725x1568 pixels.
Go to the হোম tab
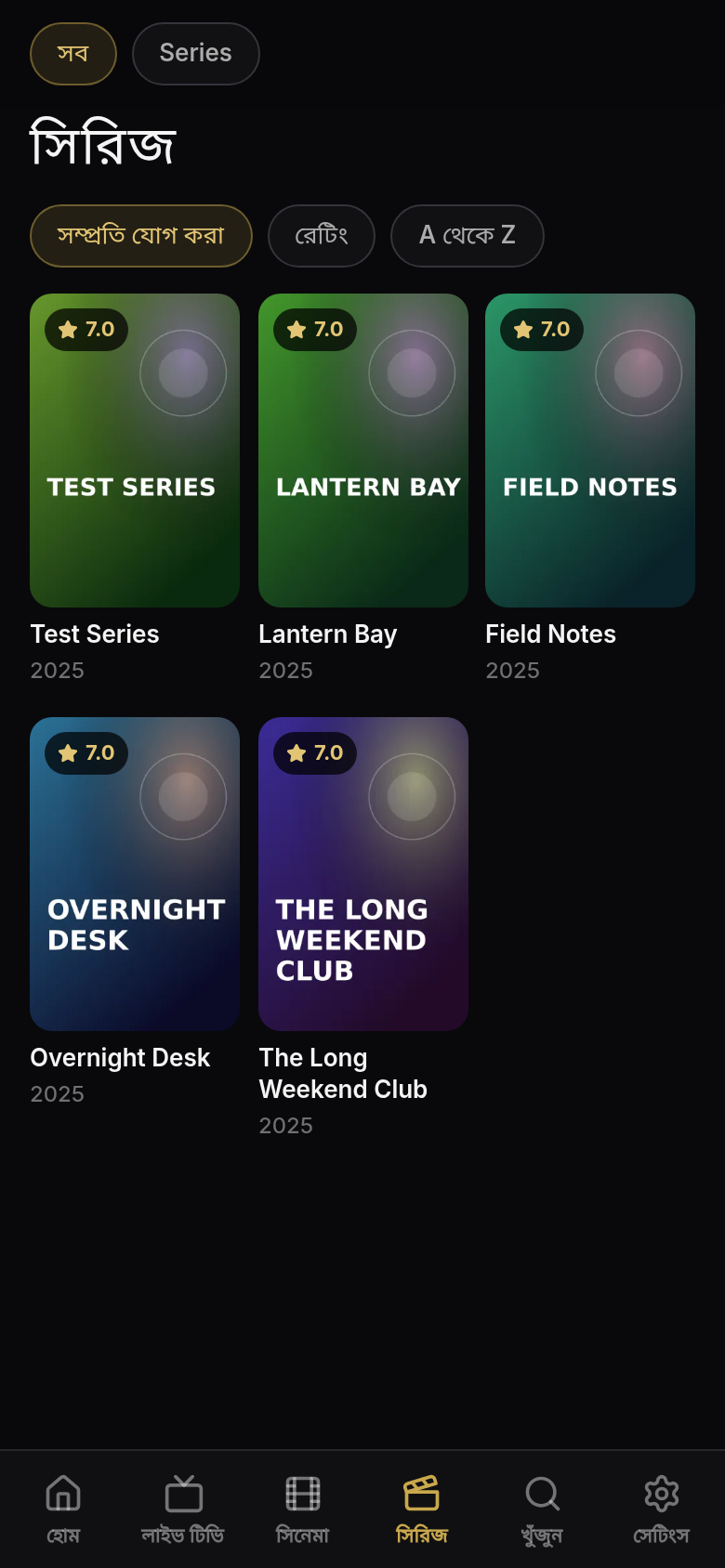63,1509
